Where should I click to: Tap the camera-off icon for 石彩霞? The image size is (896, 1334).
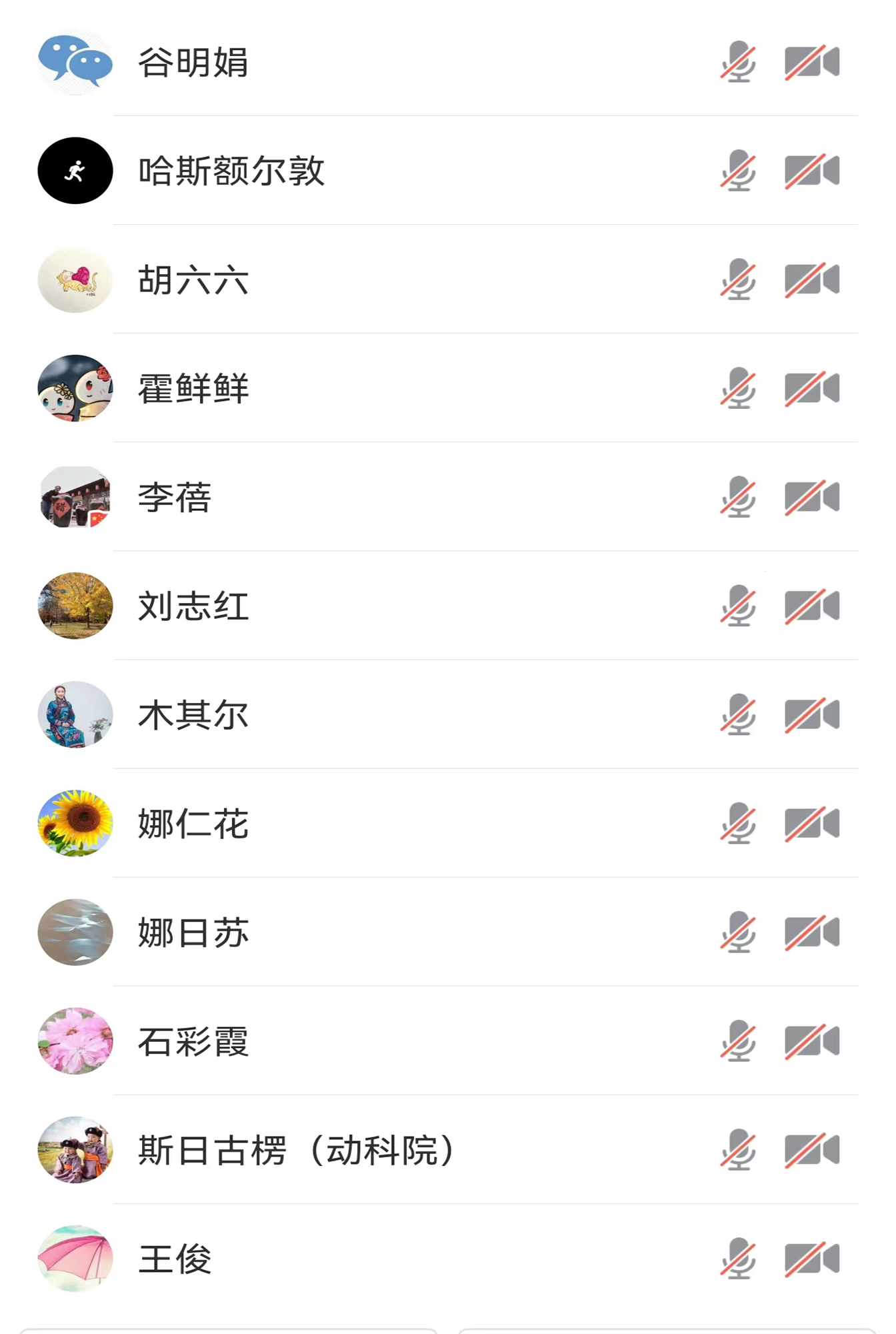811,1041
